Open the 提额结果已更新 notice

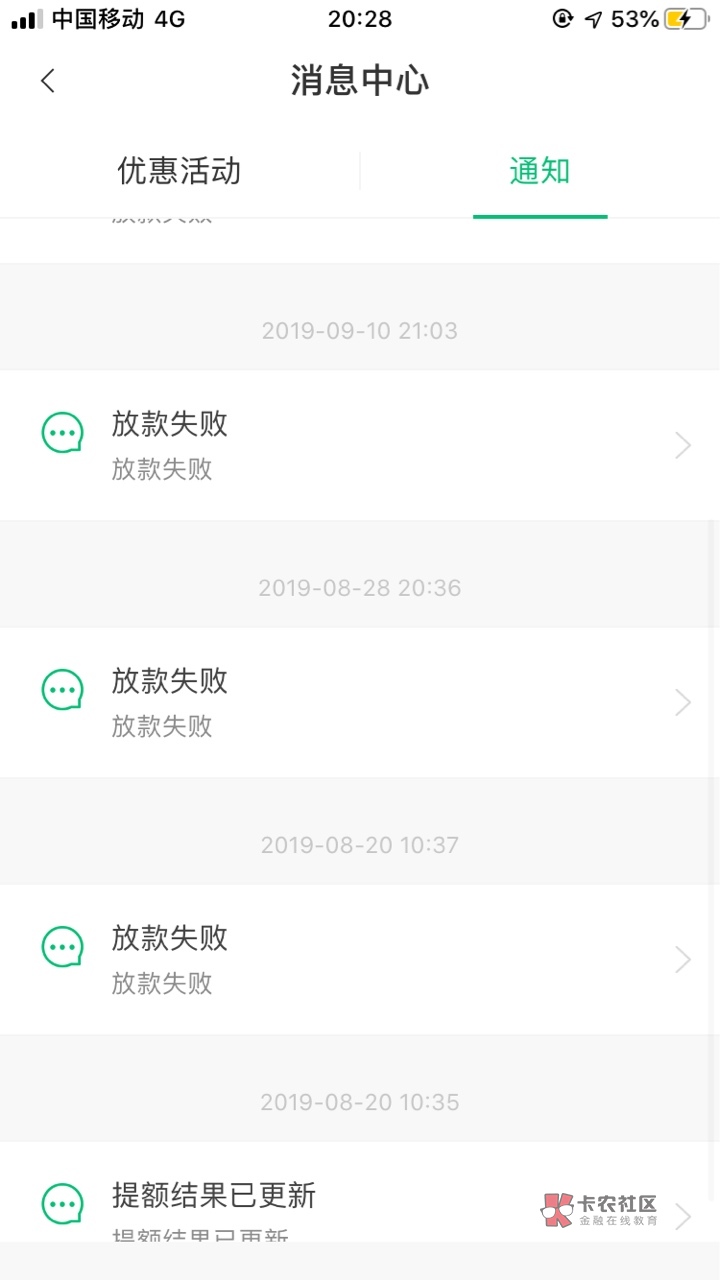coord(360,1192)
